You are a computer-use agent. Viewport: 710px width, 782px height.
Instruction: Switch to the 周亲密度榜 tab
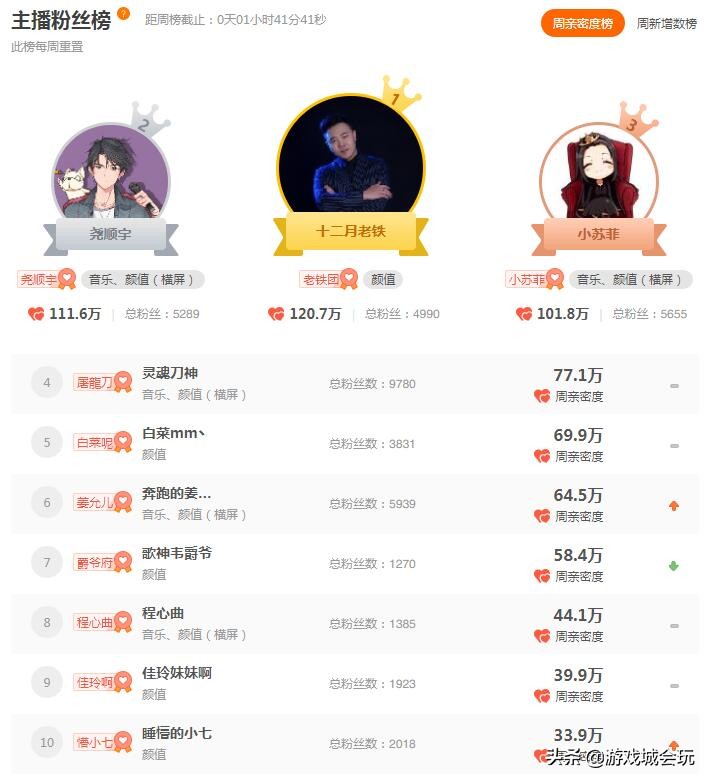pos(582,23)
